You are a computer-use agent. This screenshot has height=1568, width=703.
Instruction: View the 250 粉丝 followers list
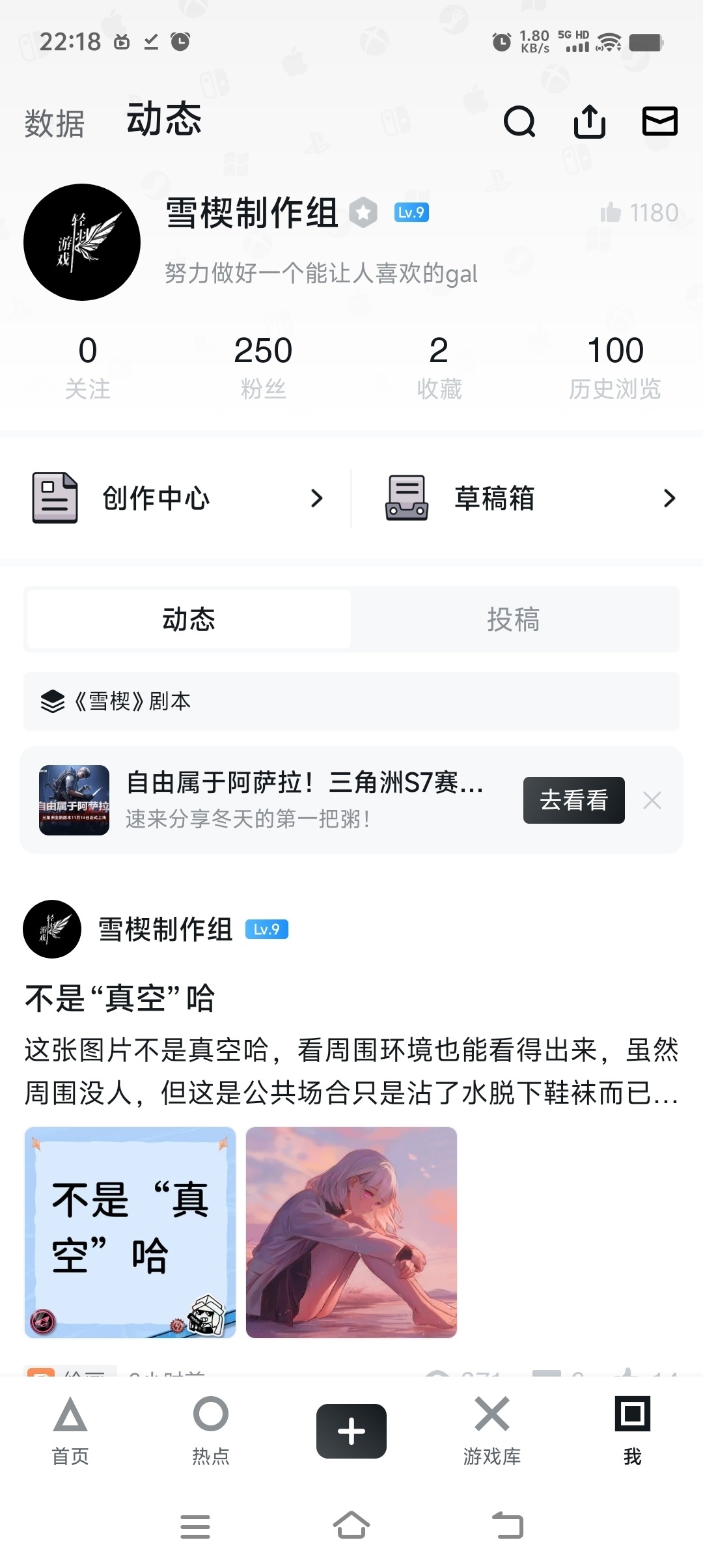(263, 367)
